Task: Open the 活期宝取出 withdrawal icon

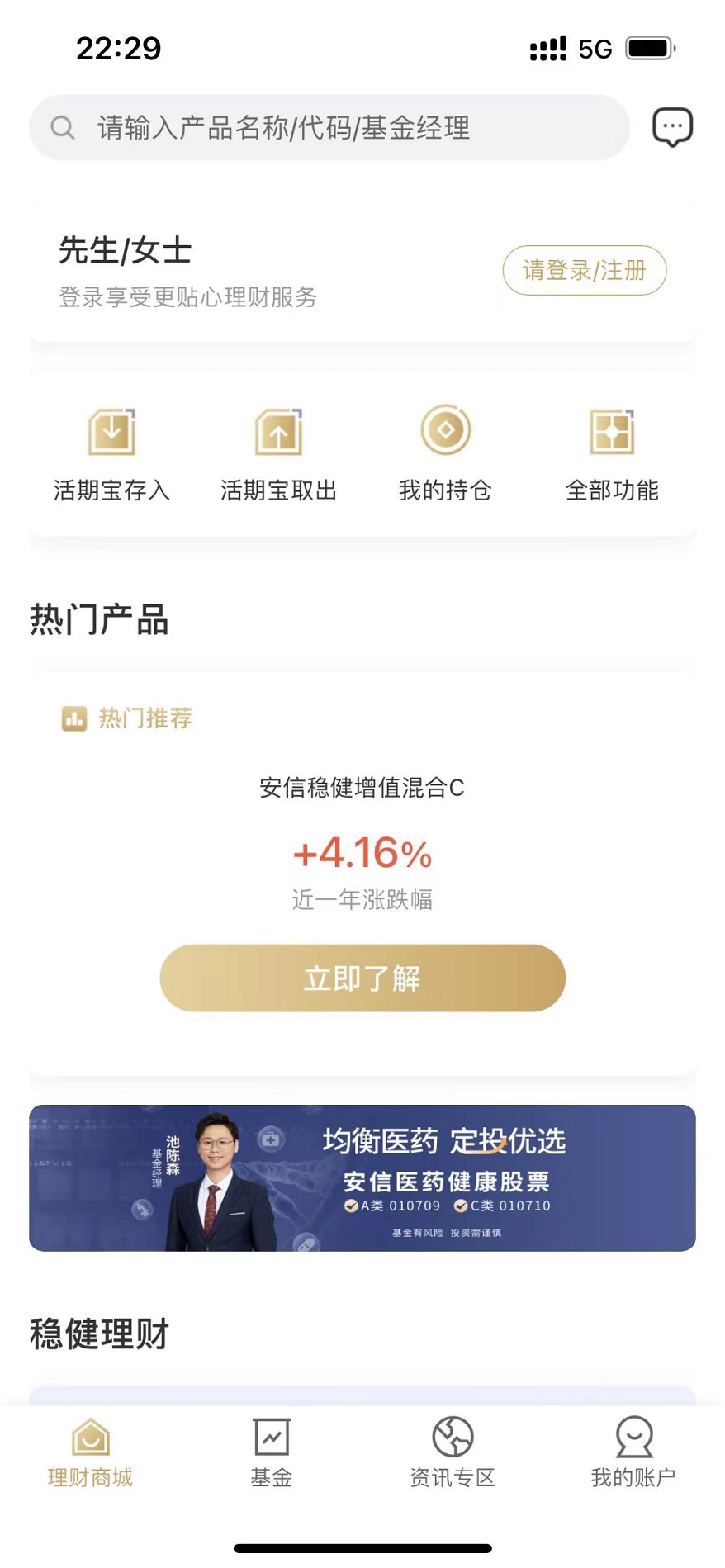Action: point(277,431)
